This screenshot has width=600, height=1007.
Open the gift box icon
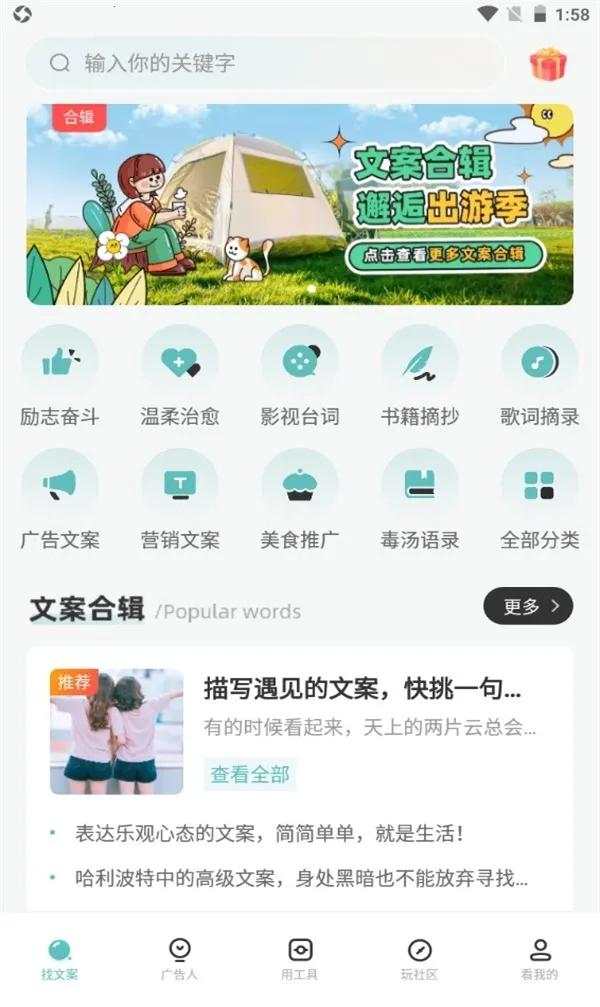(x=548, y=64)
